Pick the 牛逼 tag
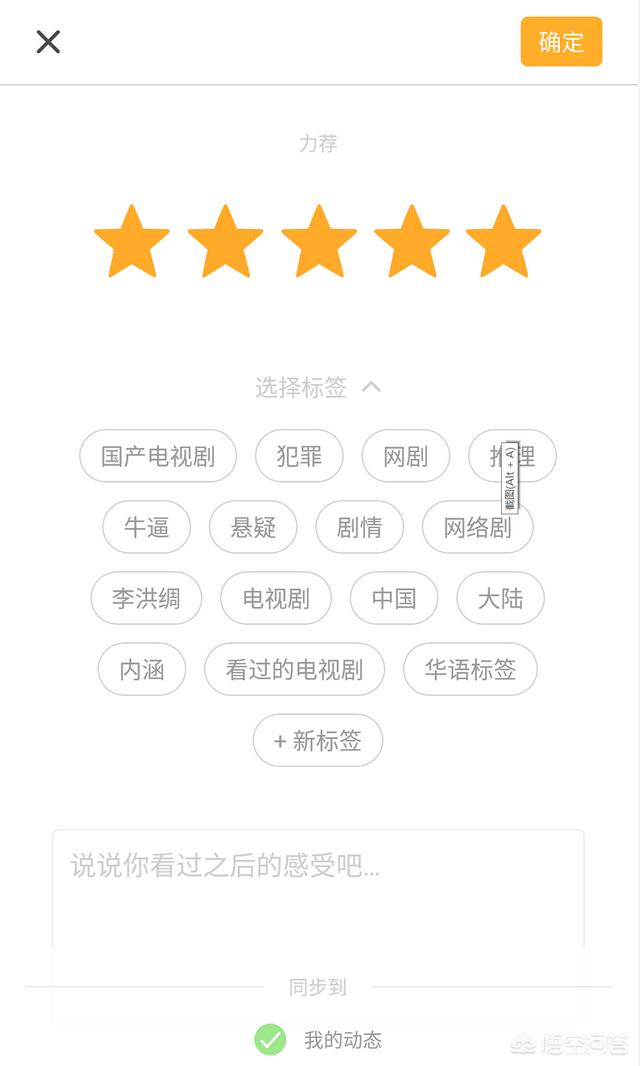The image size is (640, 1066). [x=146, y=527]
